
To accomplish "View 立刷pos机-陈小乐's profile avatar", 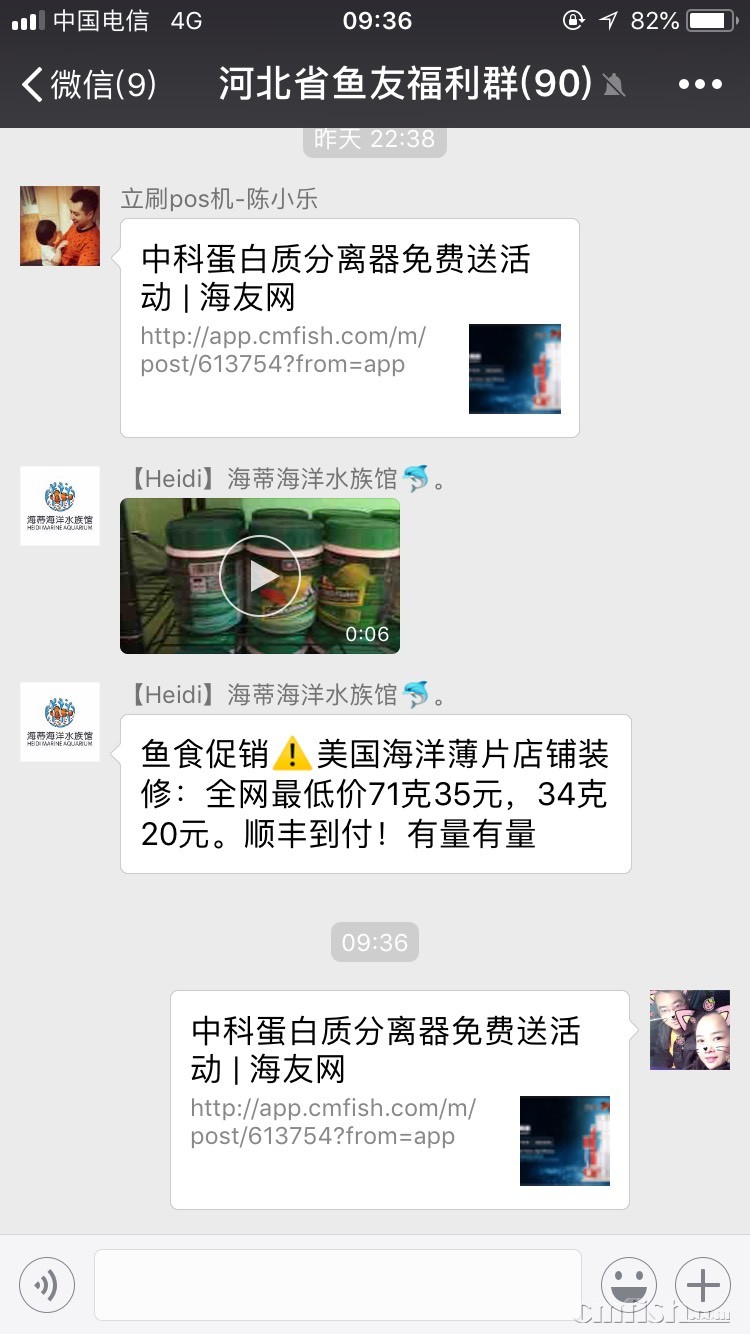I will click(60, 226).
